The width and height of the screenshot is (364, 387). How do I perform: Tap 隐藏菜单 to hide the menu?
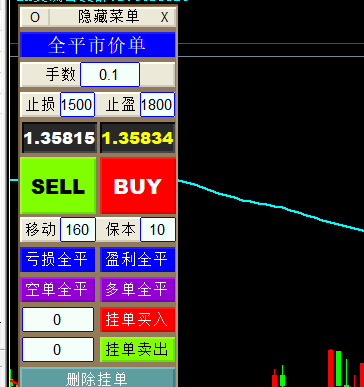pos(109,17)
